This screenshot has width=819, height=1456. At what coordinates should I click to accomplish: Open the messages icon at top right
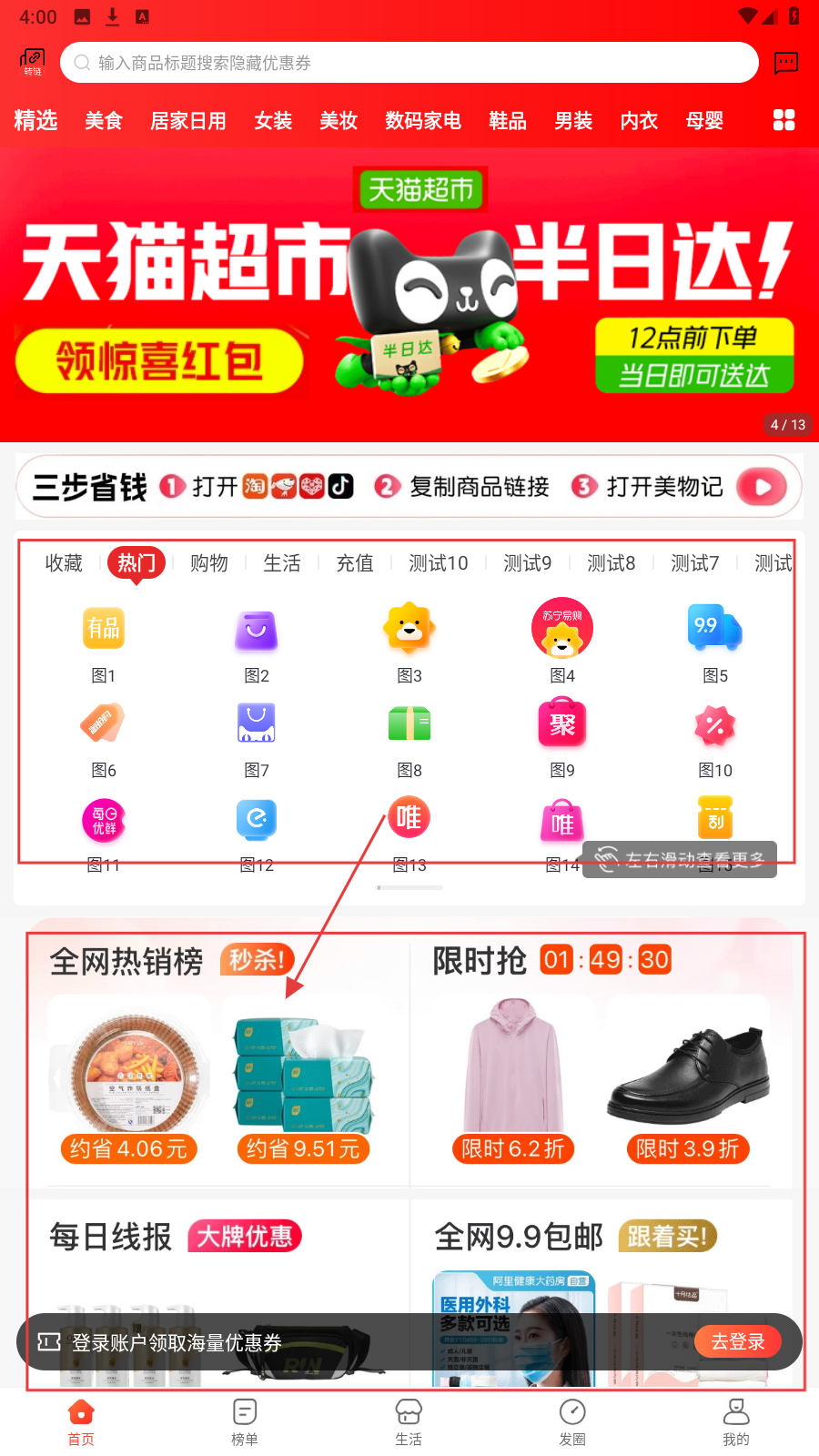785,63
